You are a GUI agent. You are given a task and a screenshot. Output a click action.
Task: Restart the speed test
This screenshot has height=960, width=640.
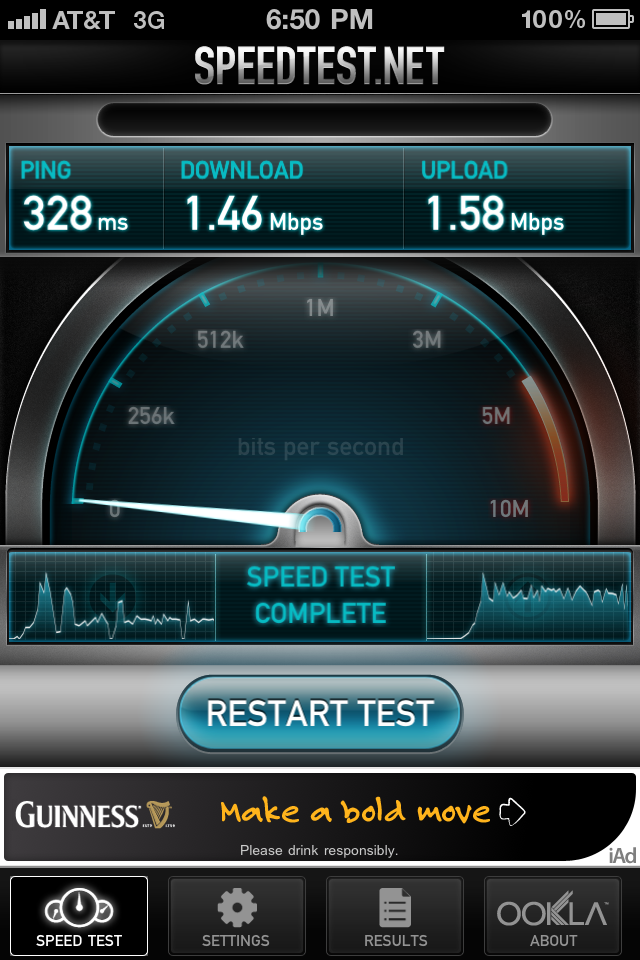coord(320,713)
